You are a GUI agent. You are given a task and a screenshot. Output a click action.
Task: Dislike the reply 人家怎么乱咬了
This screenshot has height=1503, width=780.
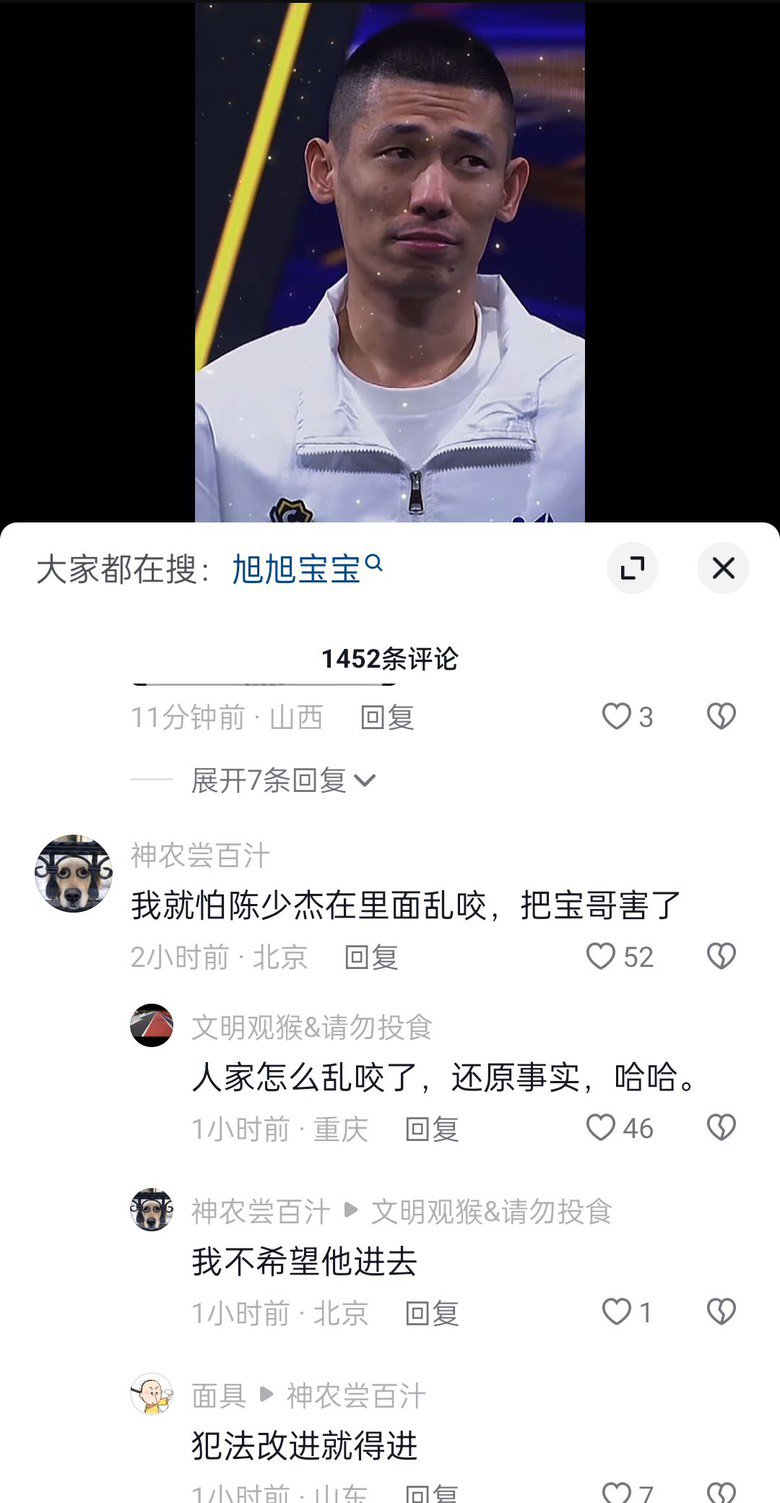point(721,1128)
